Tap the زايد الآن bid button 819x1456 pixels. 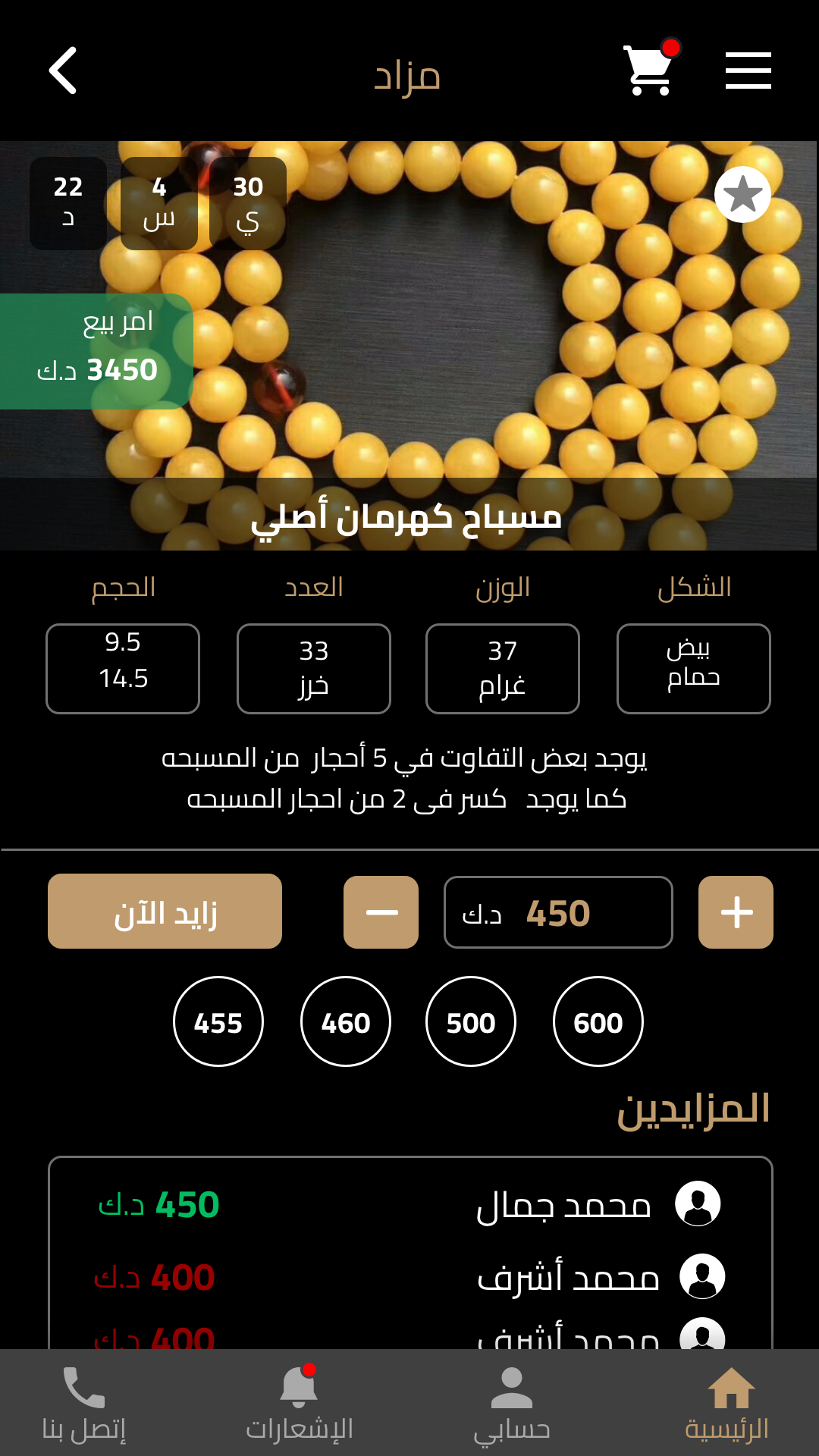pyautogui.click(x=165, y=912)
